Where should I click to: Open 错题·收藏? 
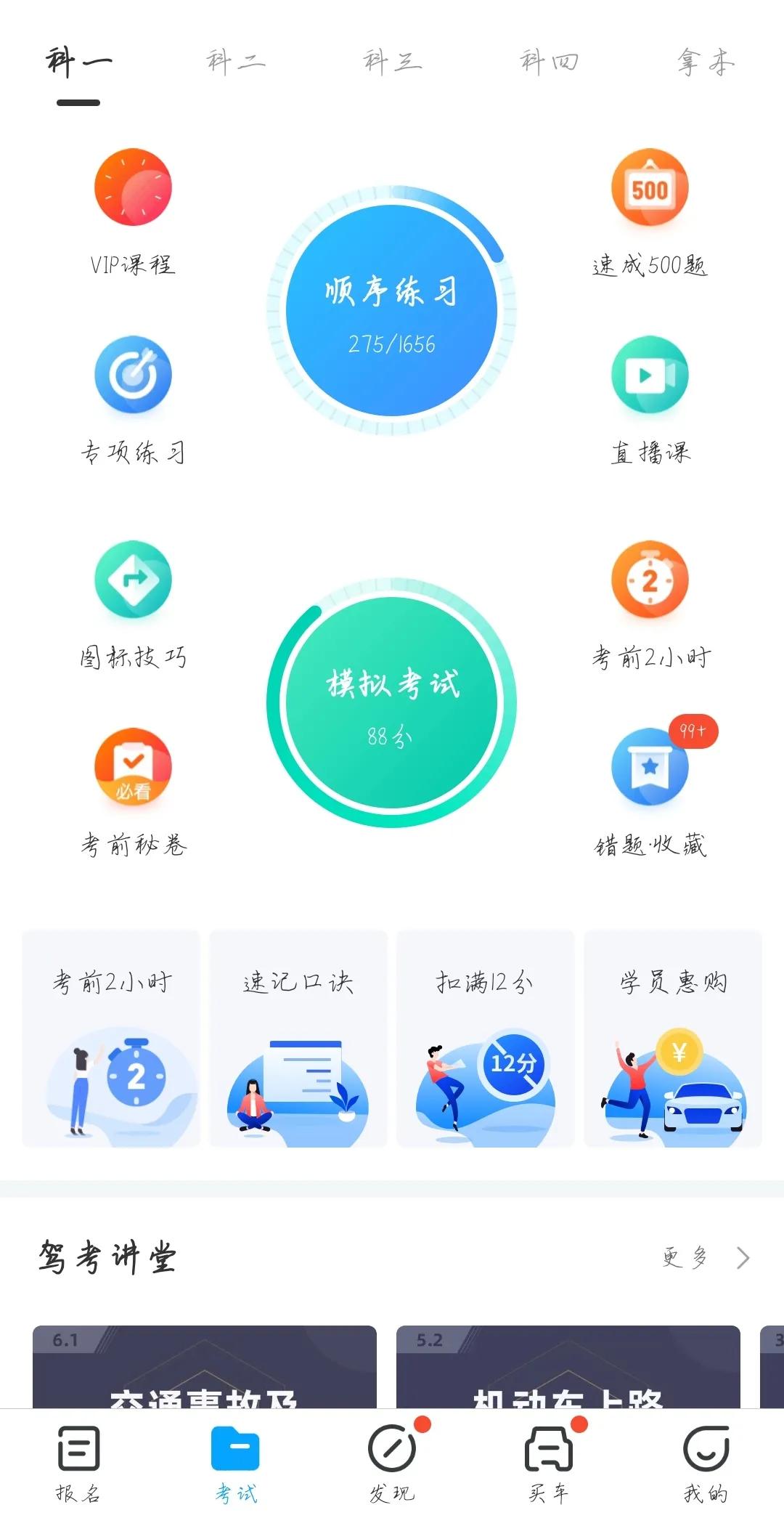point(650,792)
